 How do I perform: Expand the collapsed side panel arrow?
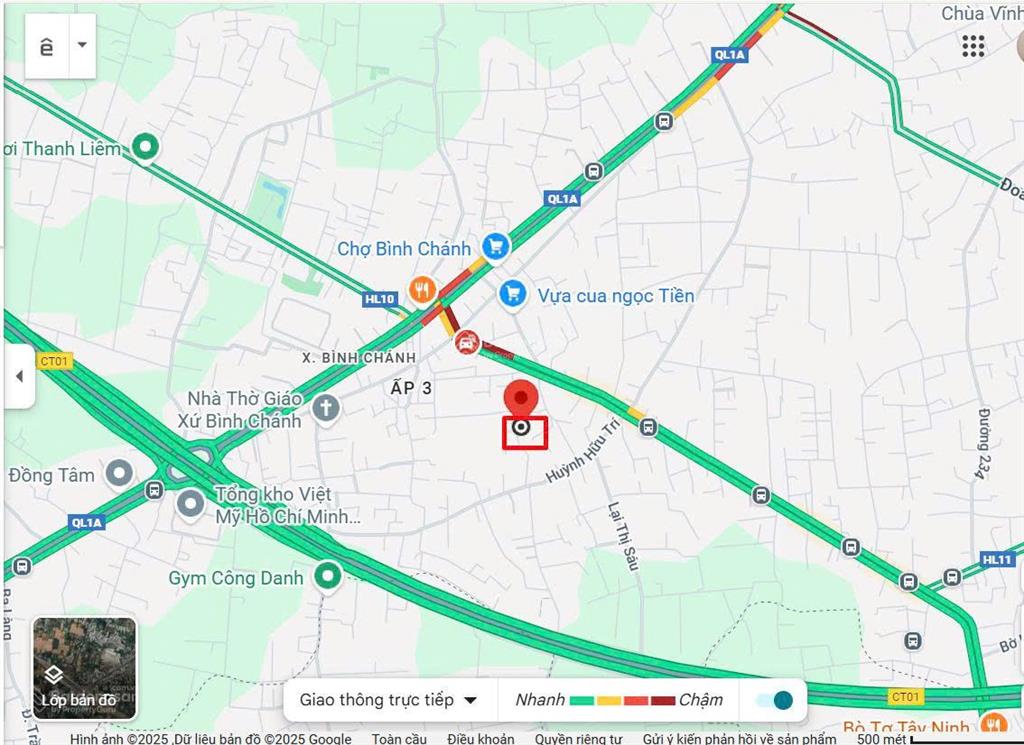tap(18, 376)
